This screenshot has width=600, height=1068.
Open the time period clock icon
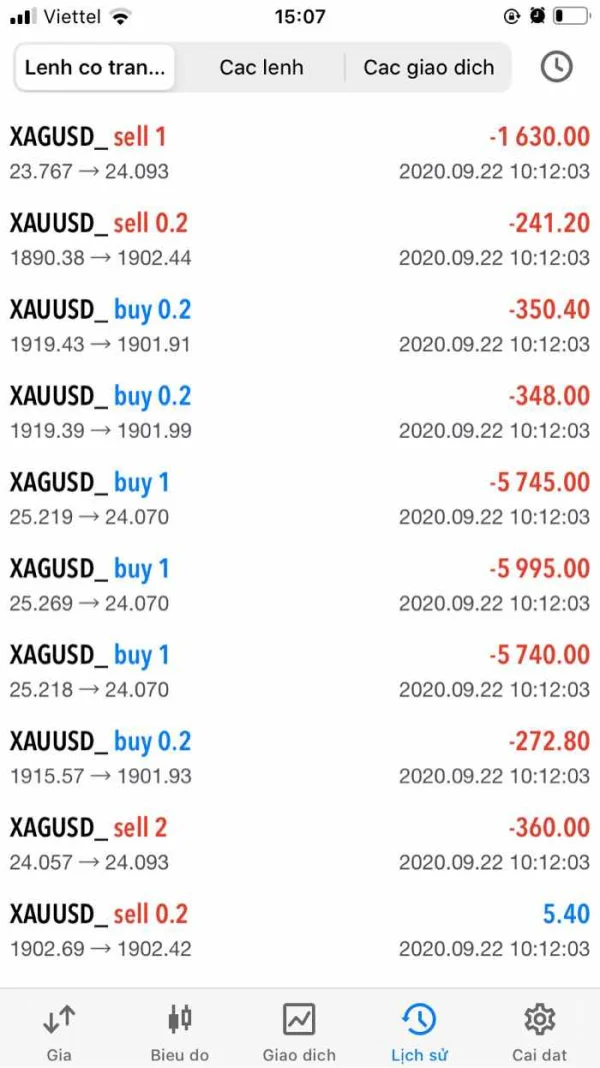(x=556, y=67)
